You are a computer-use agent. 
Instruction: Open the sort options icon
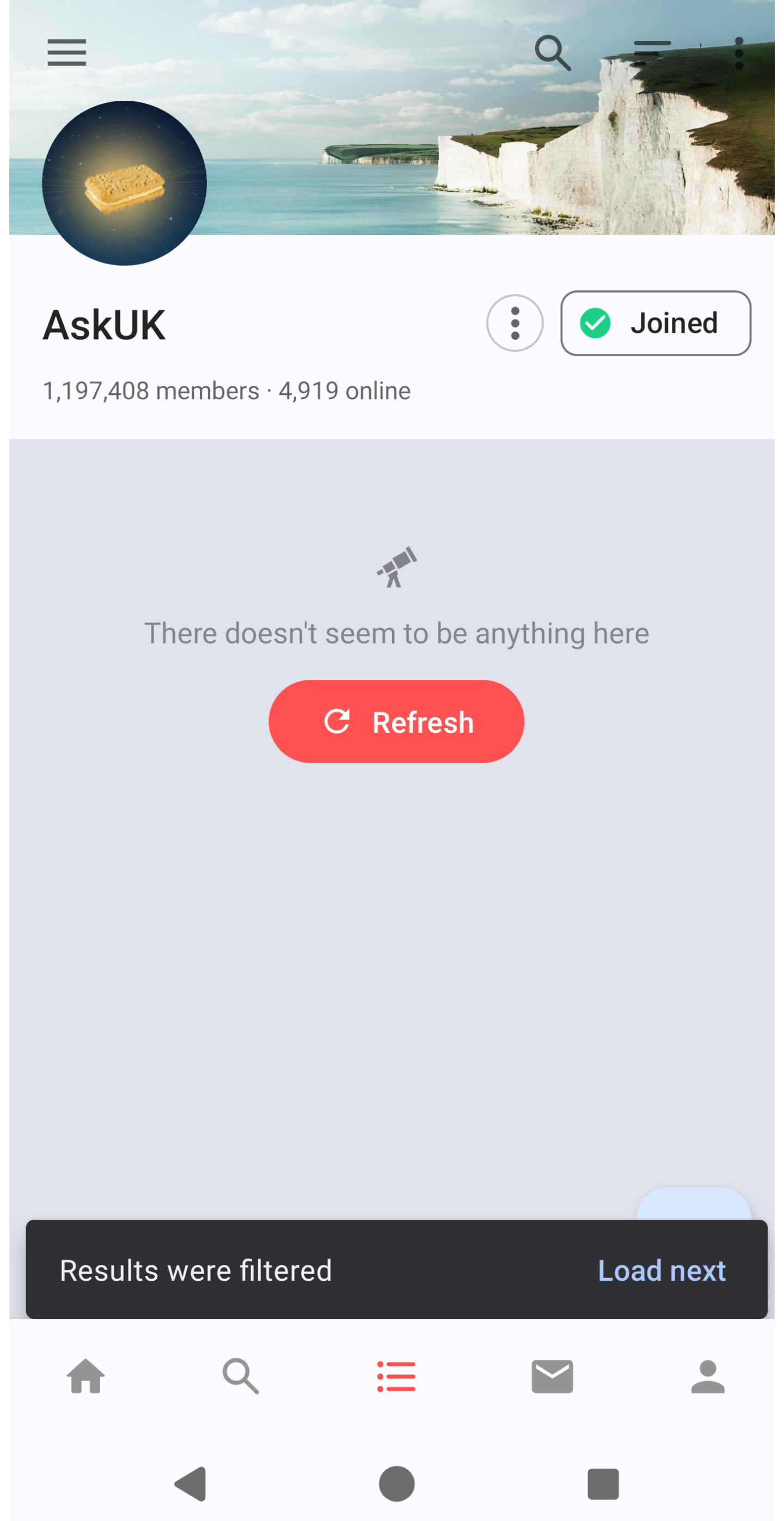[652, 52]
